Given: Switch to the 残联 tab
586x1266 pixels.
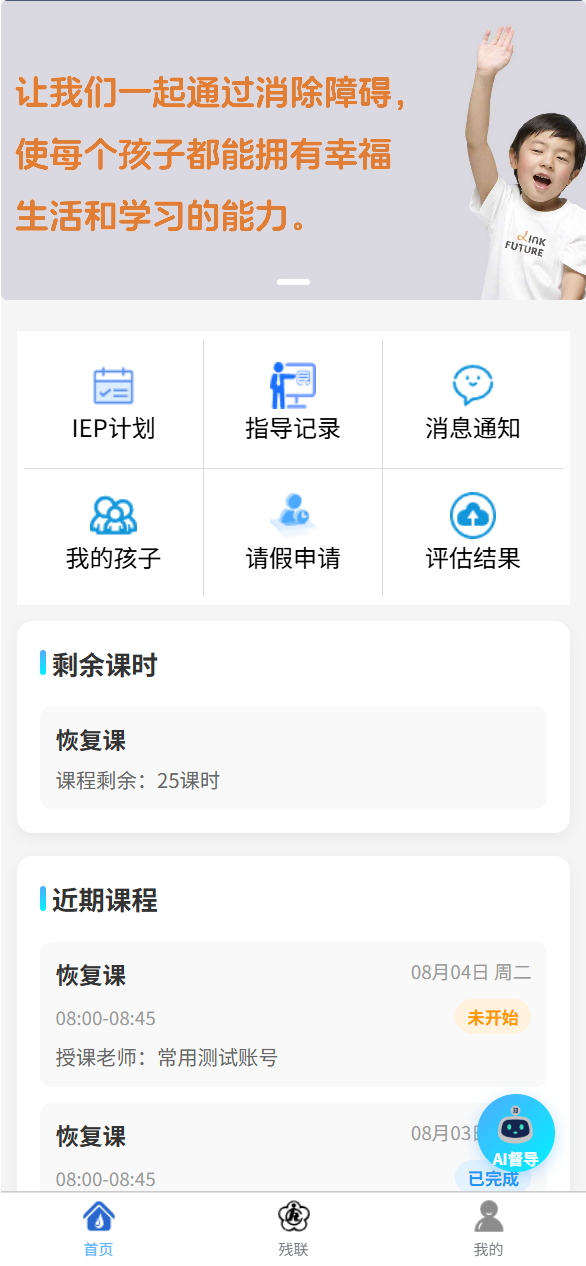Looking at the screenshot, I should [x=293, y=1229].
